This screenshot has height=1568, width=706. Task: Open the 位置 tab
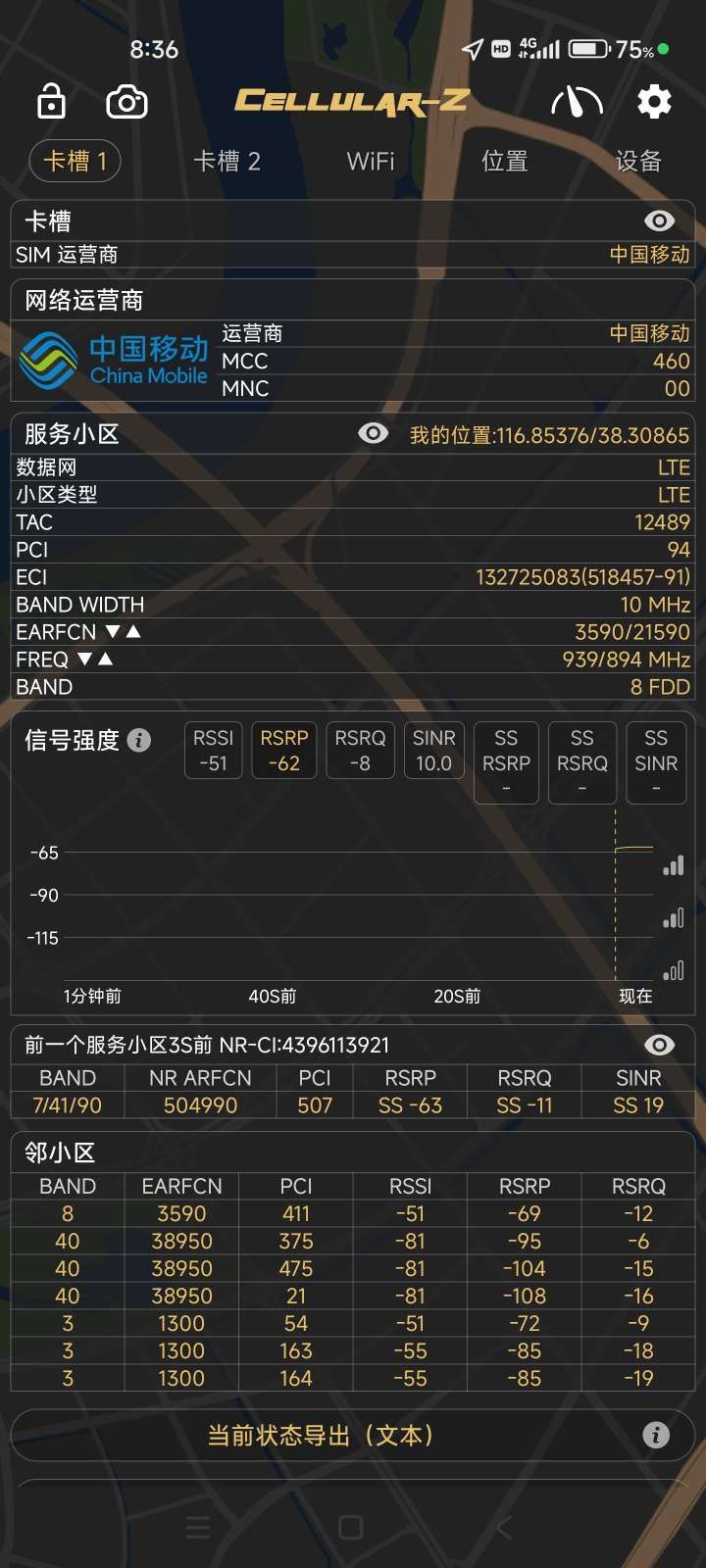505,161
